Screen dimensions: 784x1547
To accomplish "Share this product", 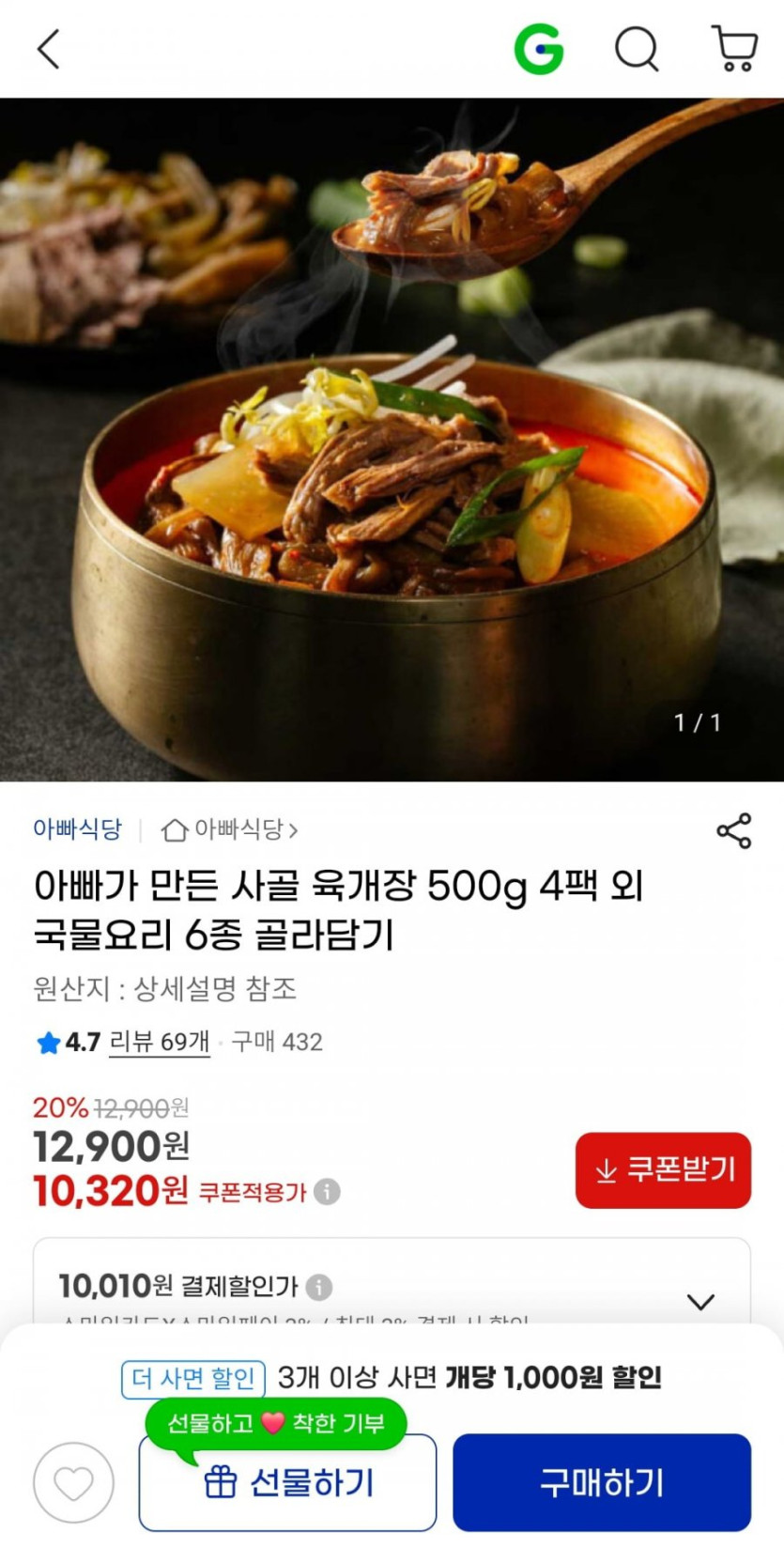I will coord(733,831).
